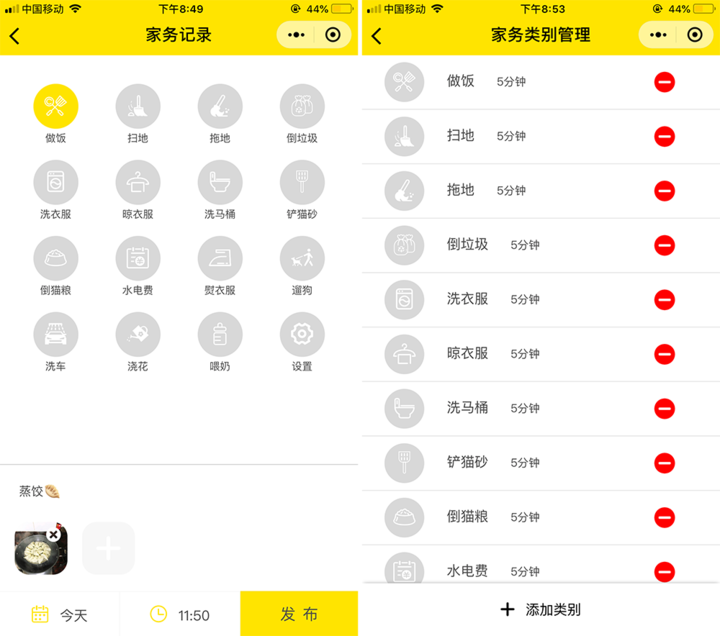
Task: Tap the 发布 publish button
Action: point(298,614)
